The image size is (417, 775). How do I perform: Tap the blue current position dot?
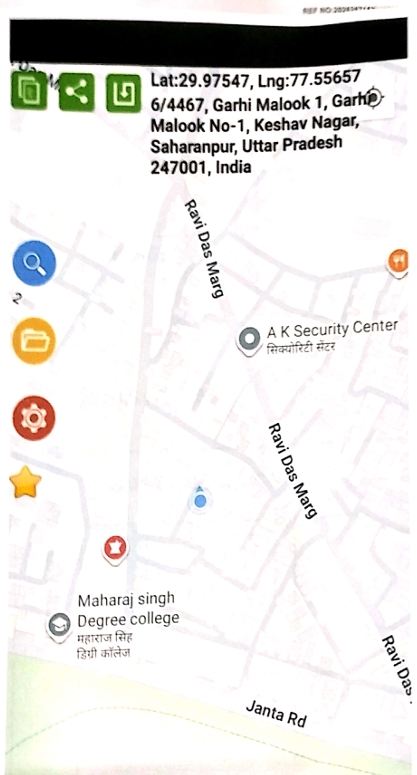click(200, 501)
